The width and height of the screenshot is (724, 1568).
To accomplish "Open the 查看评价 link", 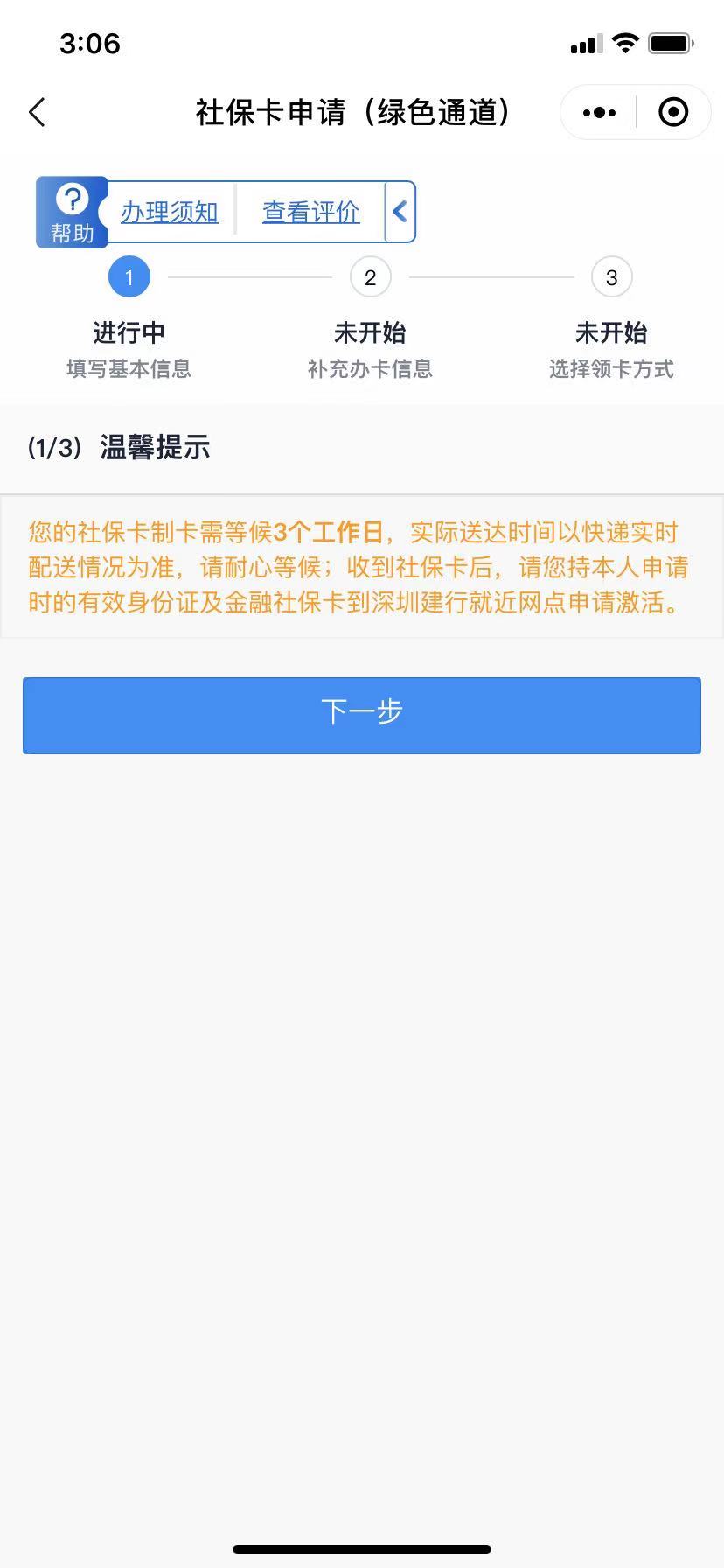I will coord(311,211).
